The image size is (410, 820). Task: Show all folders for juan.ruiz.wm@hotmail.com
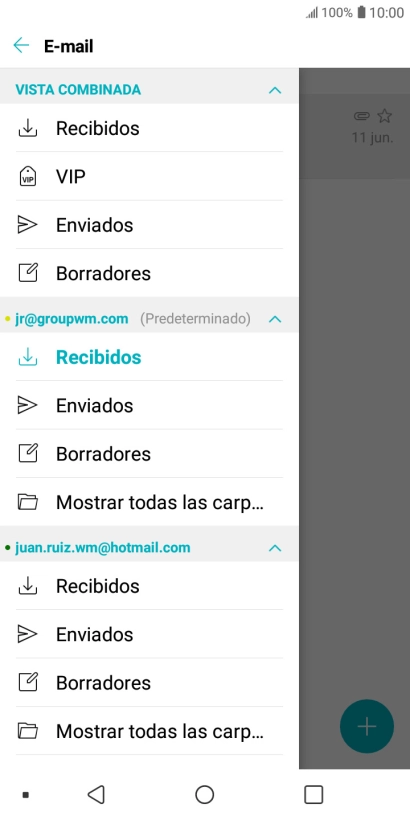tap(149, 731)
